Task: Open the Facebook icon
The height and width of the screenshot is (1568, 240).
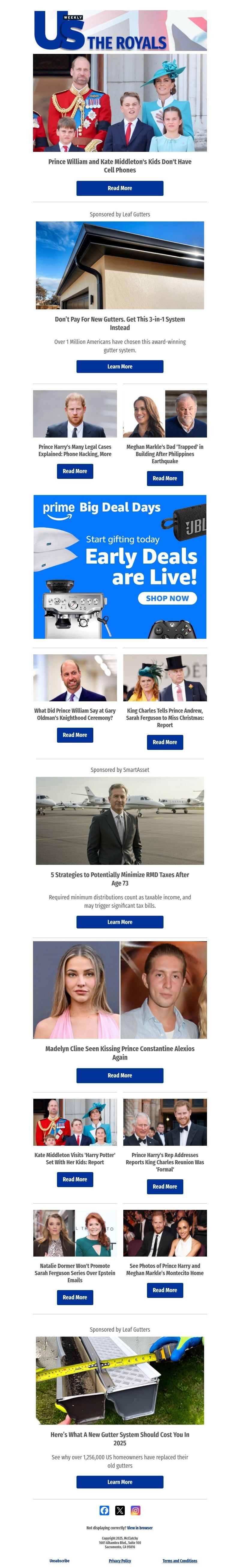Action: [104, 1510]
